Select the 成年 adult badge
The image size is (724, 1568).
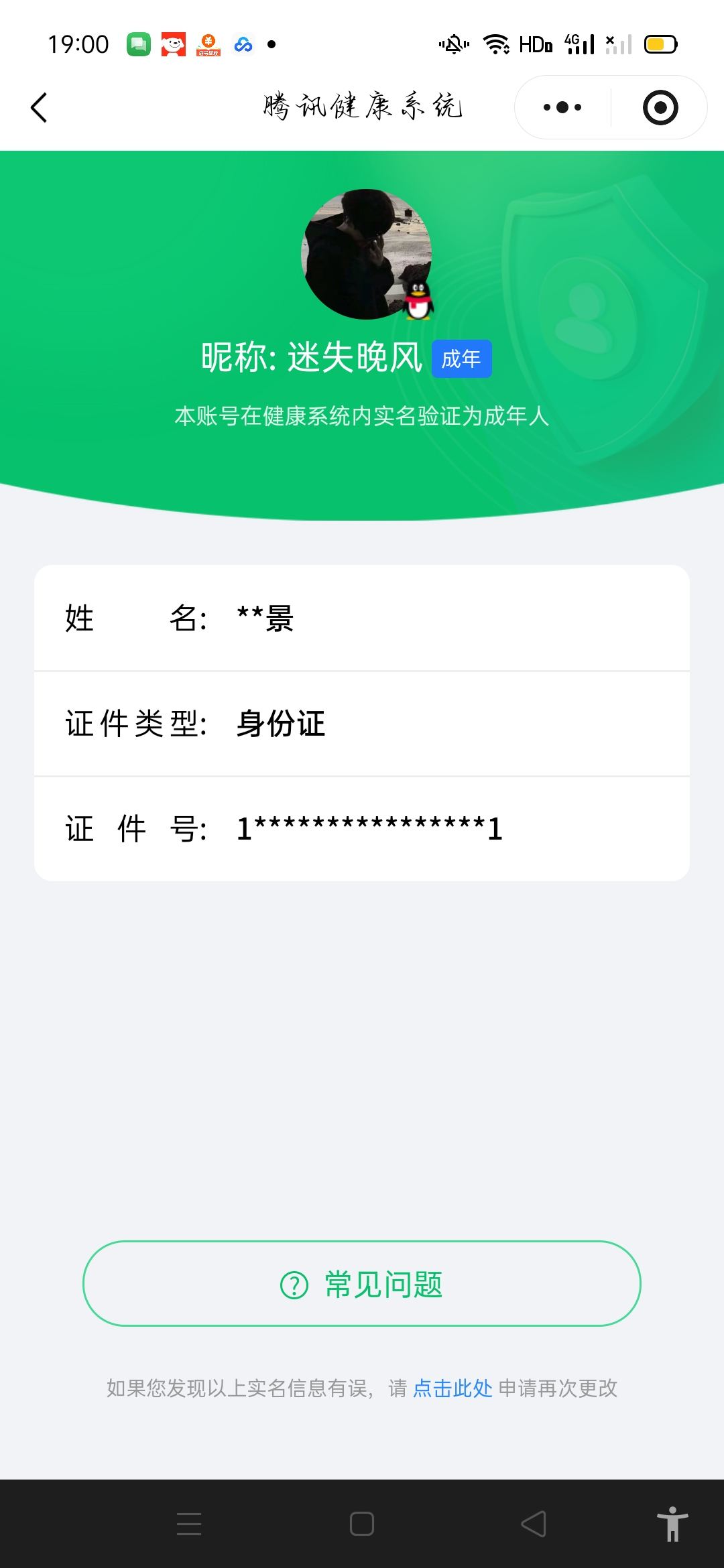tap(462, 358)
